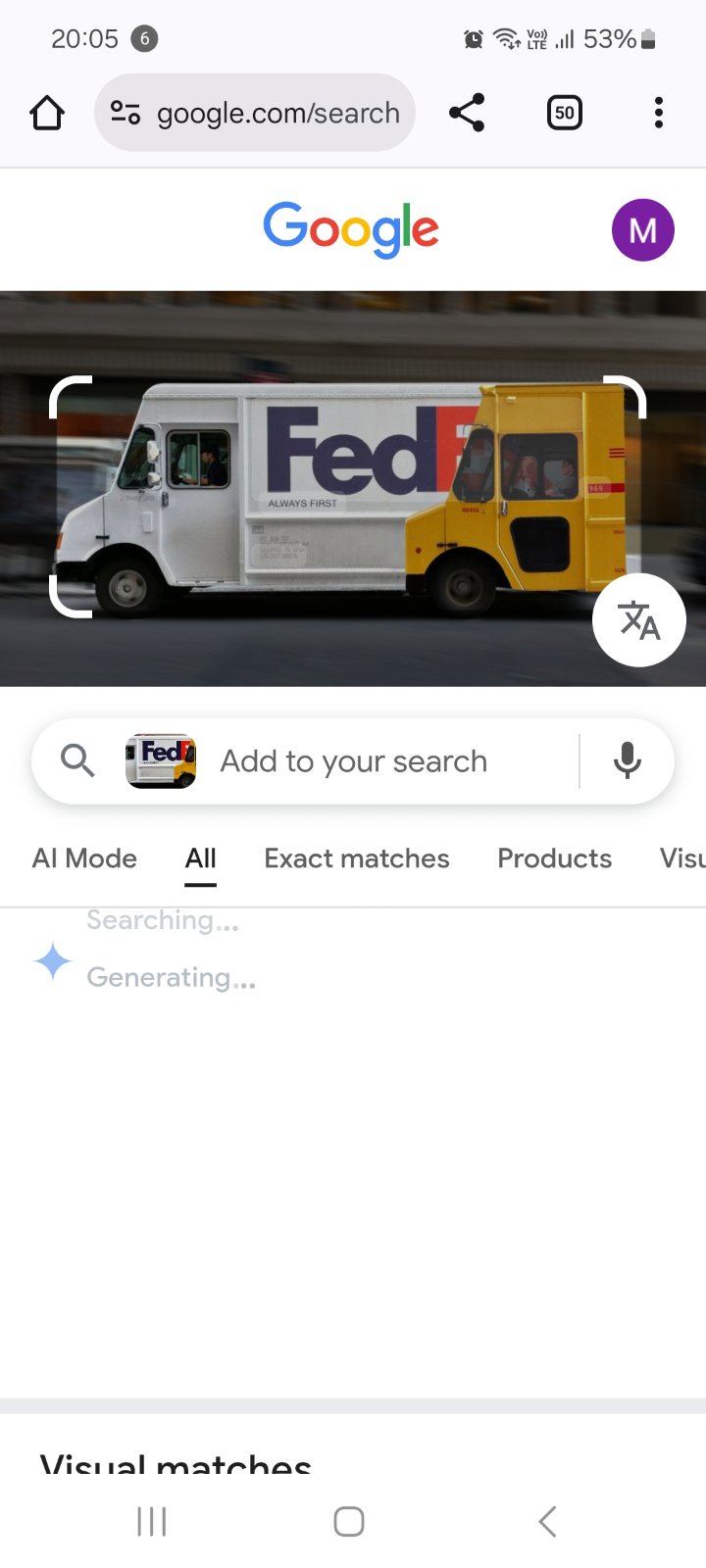Open the Google account profile M
The image size is (706, 1568).
[642, 230]
